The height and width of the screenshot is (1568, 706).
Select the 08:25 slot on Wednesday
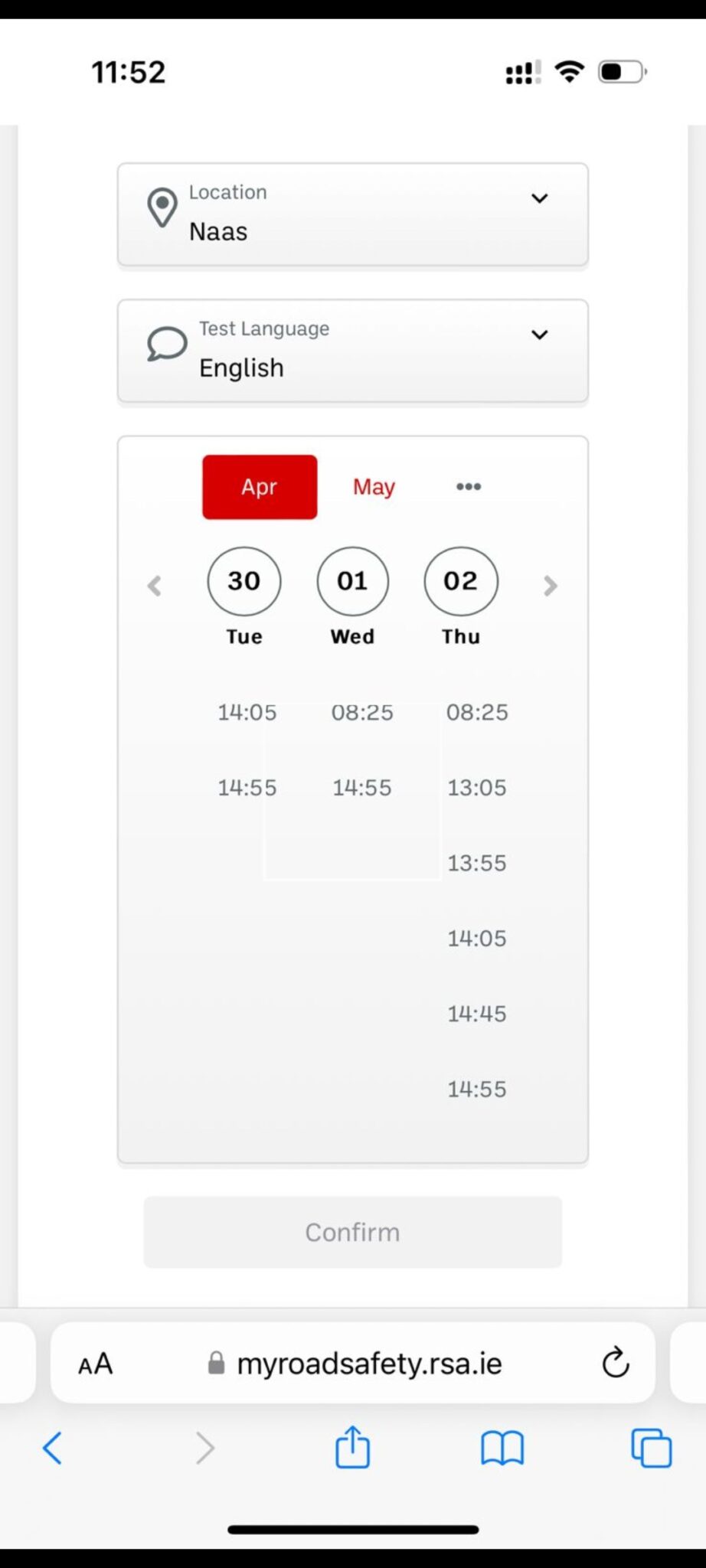[x=363, y=712]
